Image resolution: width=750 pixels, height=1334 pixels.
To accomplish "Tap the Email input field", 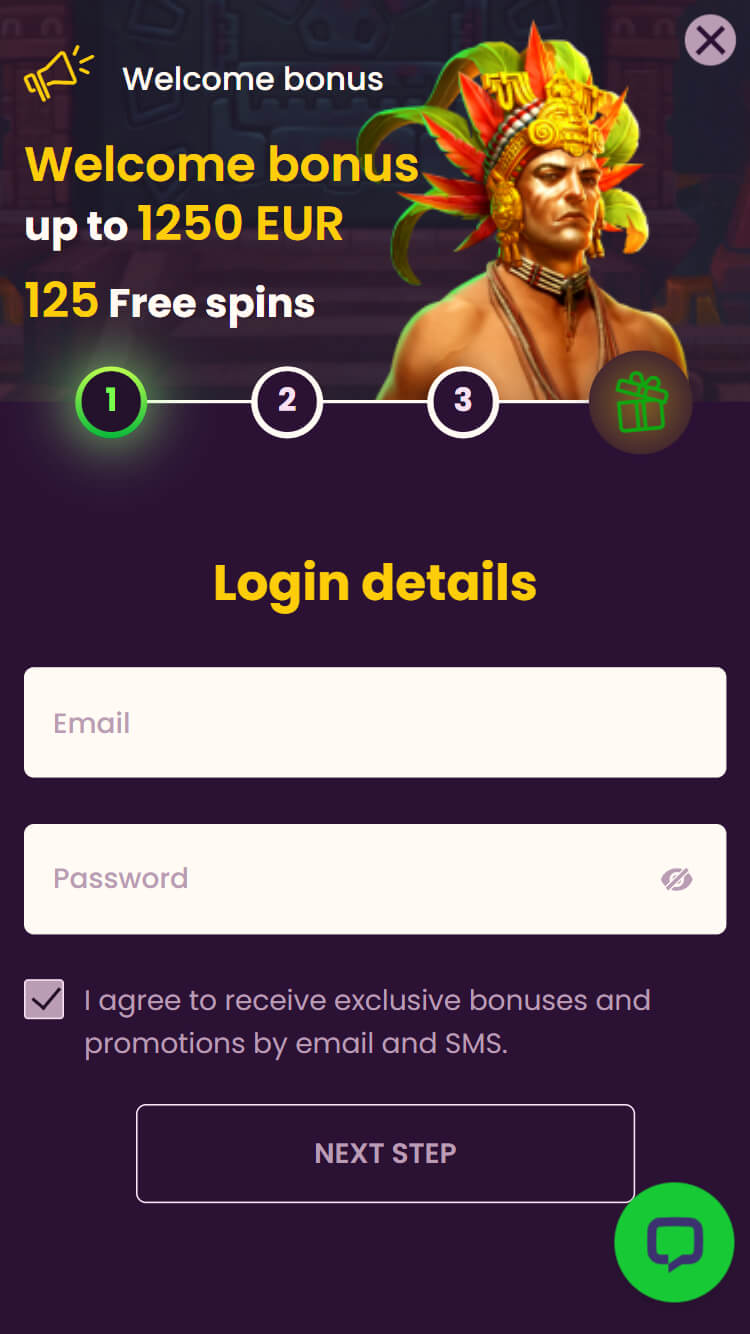I will [x=375, y=722].
